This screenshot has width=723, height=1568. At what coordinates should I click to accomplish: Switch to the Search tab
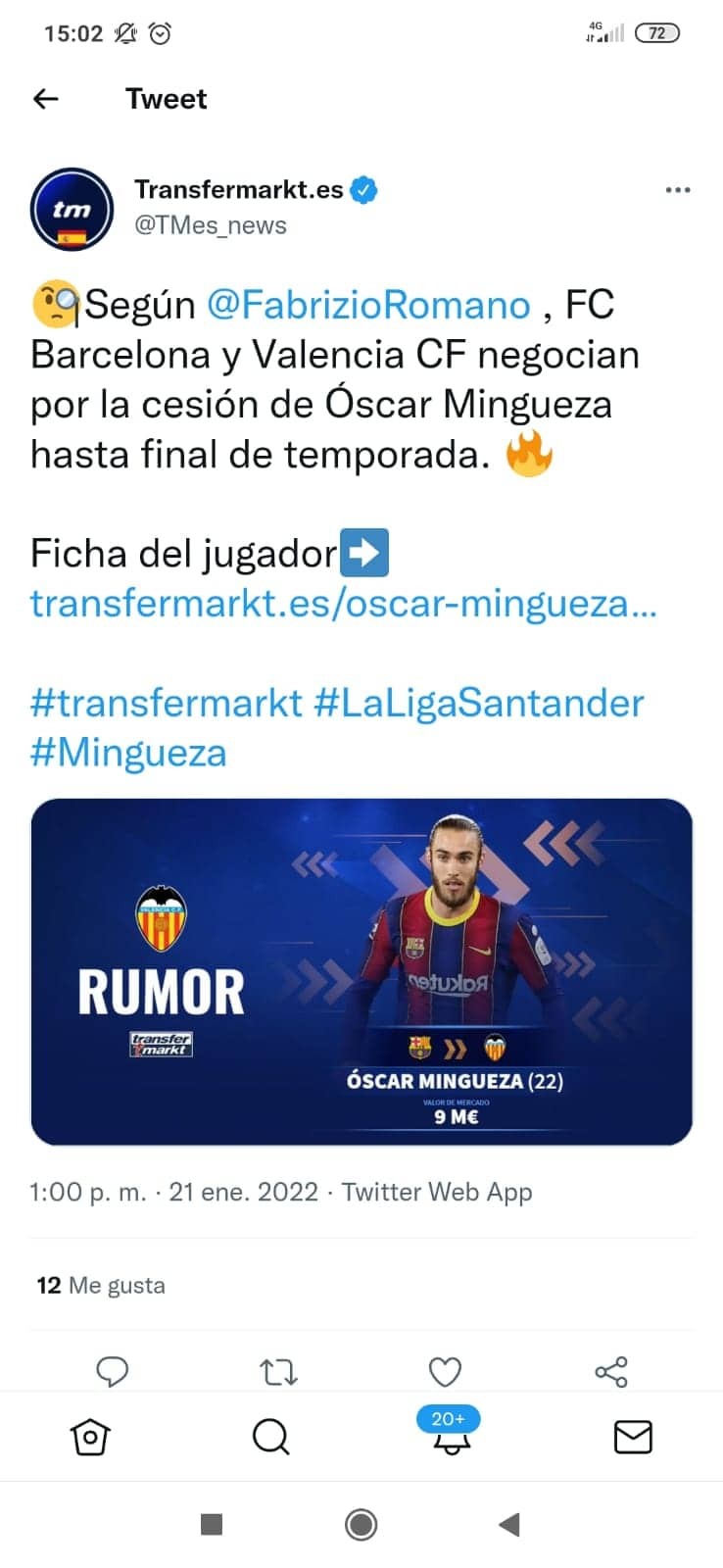click(270, 1437)
